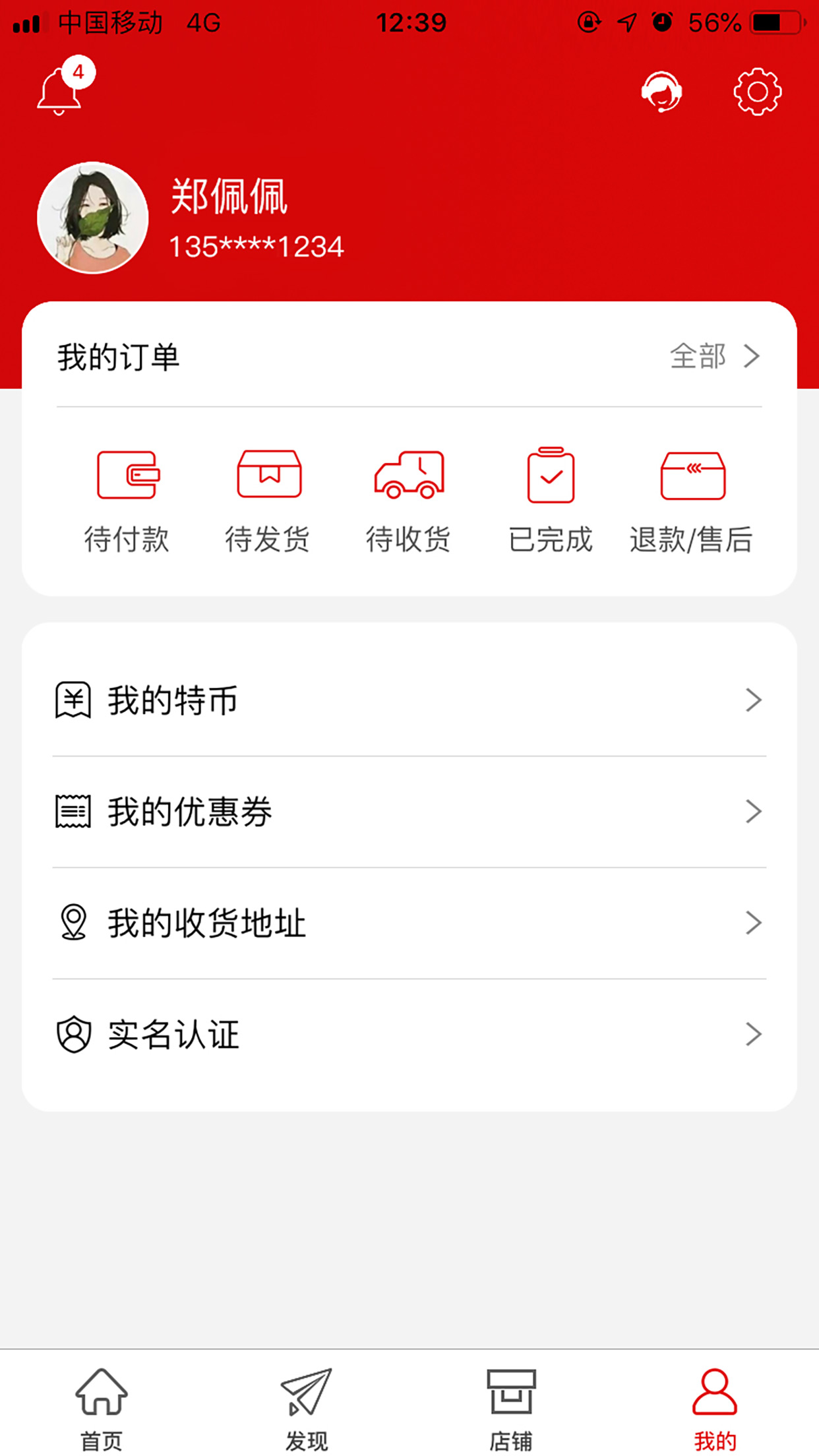Screen dimensions: 819x1456
Task: Open the settings gear icon
Action: click(757, 92)
